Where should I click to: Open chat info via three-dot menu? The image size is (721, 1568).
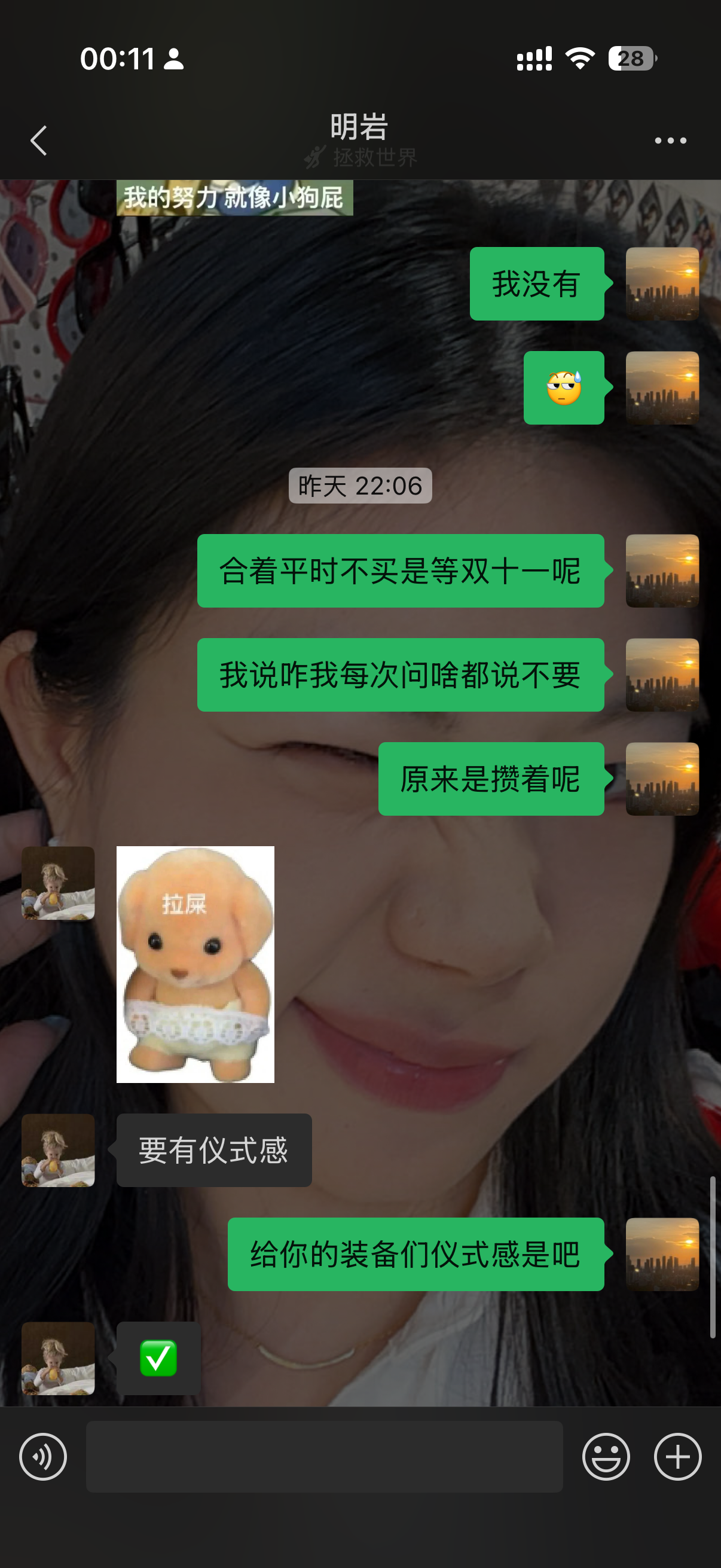(x=670, y=141)
